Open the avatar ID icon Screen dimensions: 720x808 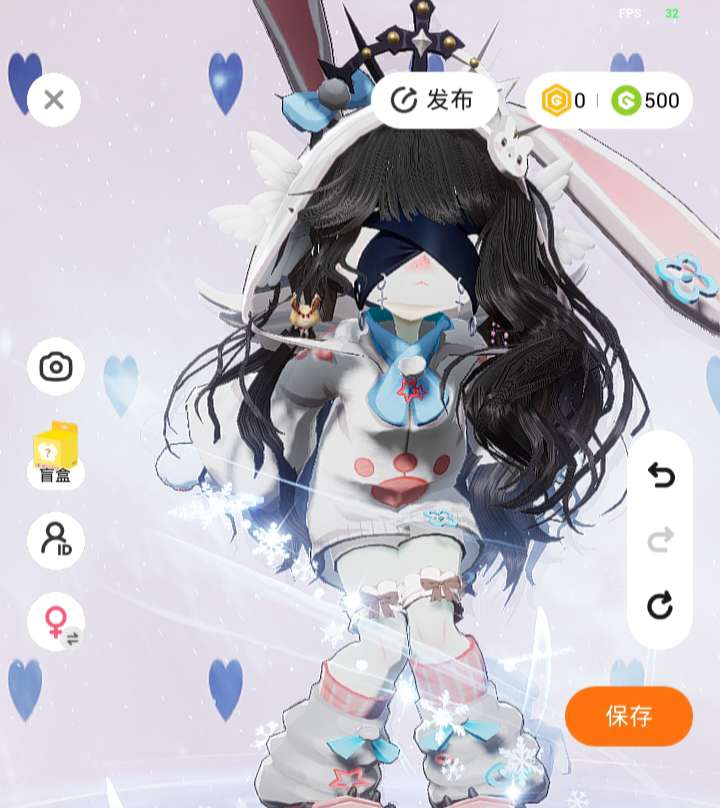pyautogui.click(x=56, y=541)
